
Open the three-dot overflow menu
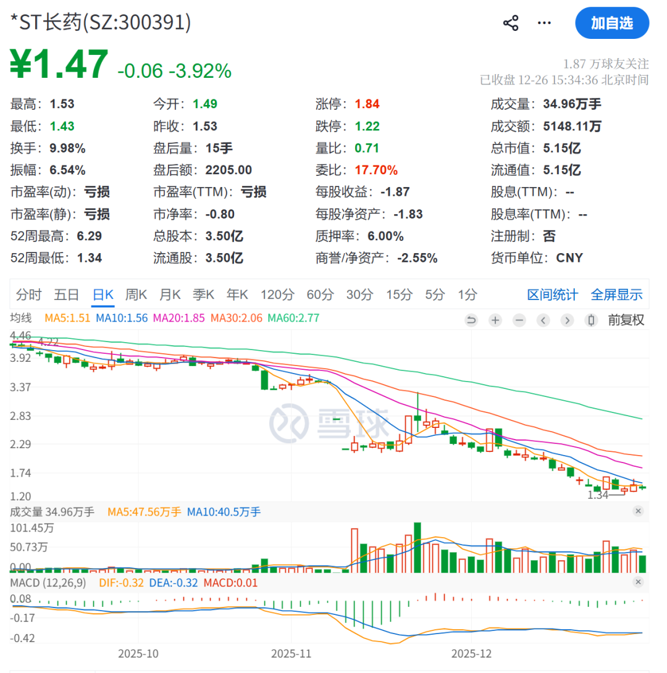pos(544,23)
